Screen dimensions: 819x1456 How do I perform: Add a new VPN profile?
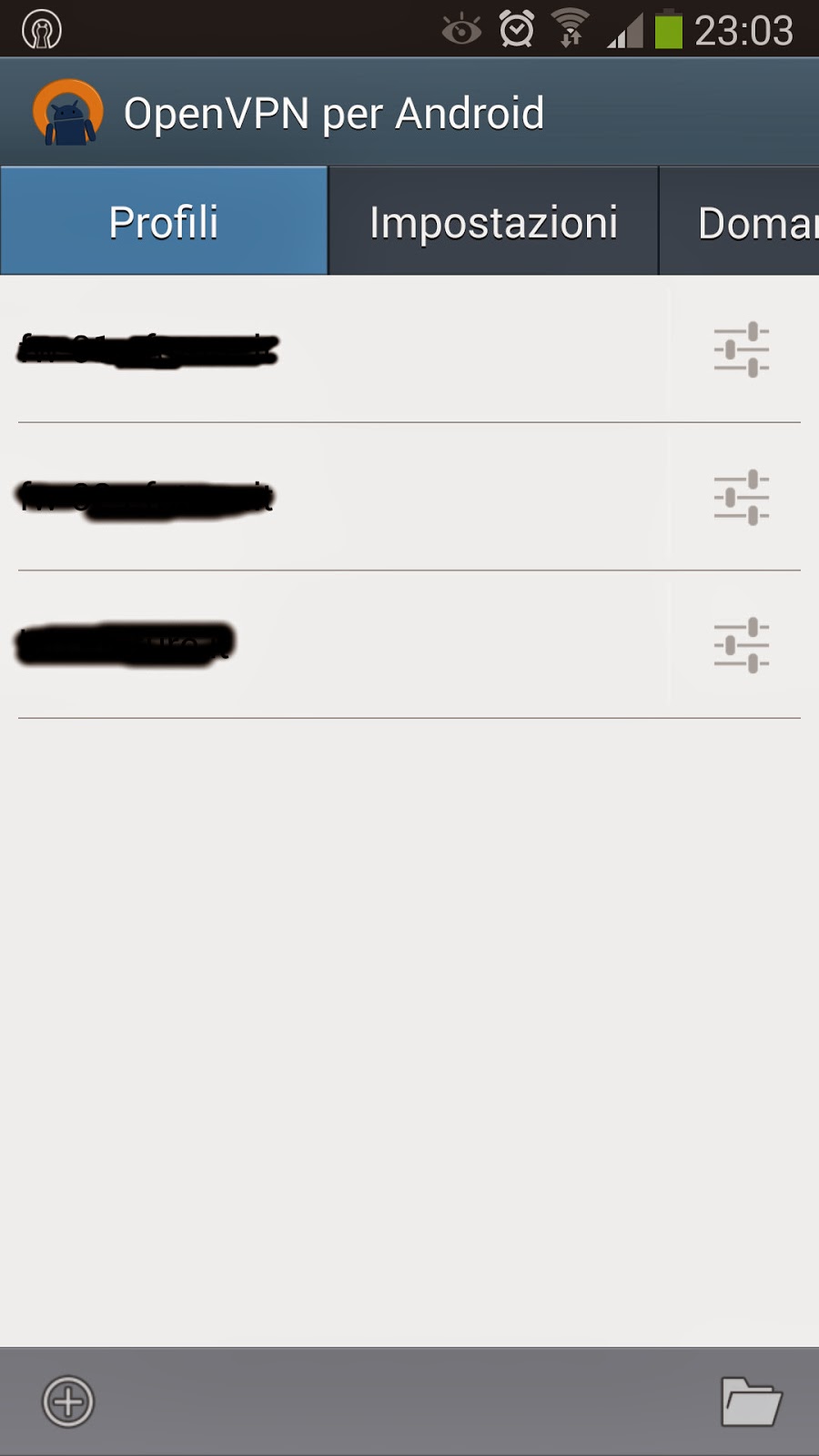(68, 1401)
